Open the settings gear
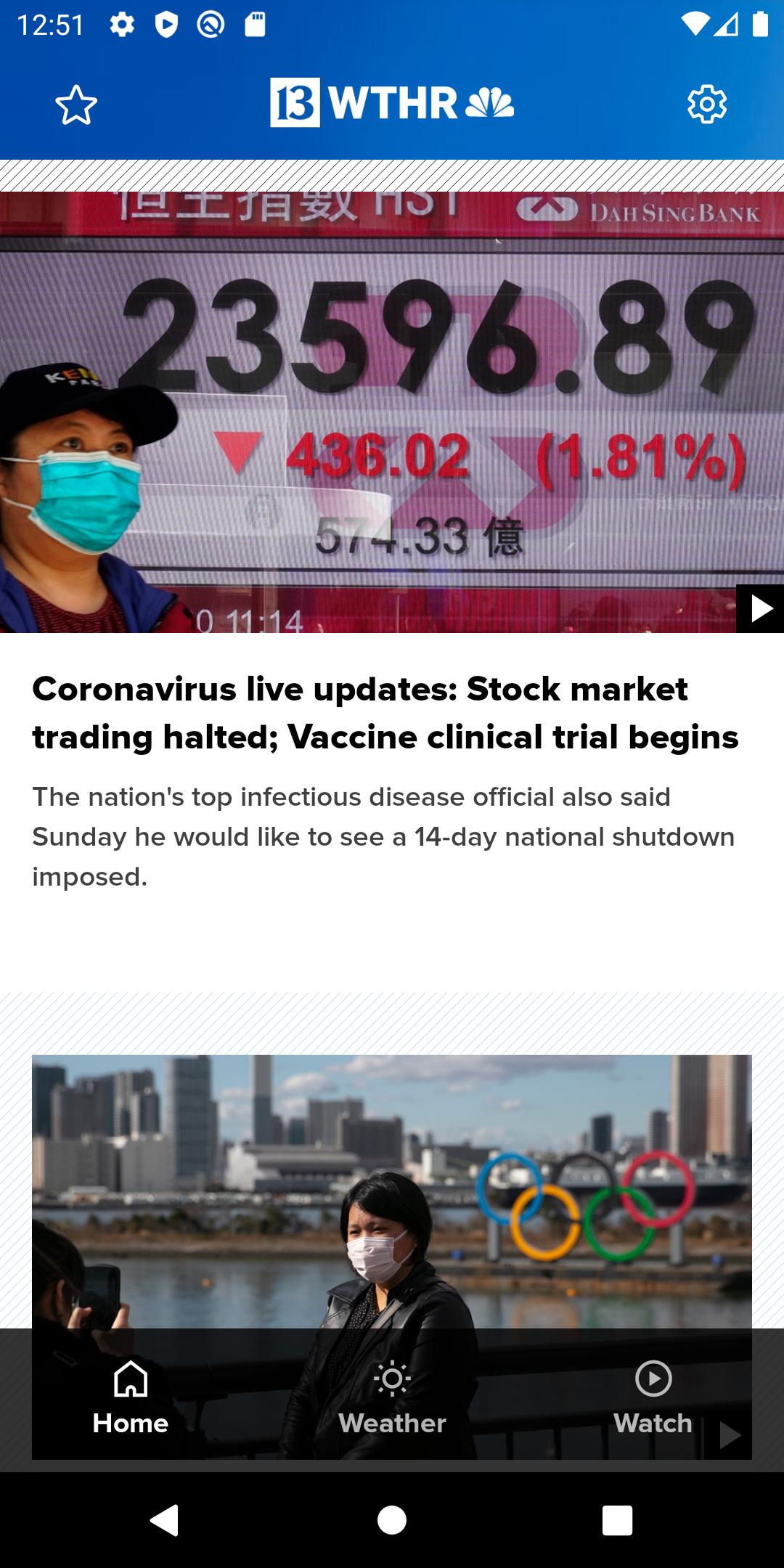This screenshot has width=784, height=1568. pos(706,105)
